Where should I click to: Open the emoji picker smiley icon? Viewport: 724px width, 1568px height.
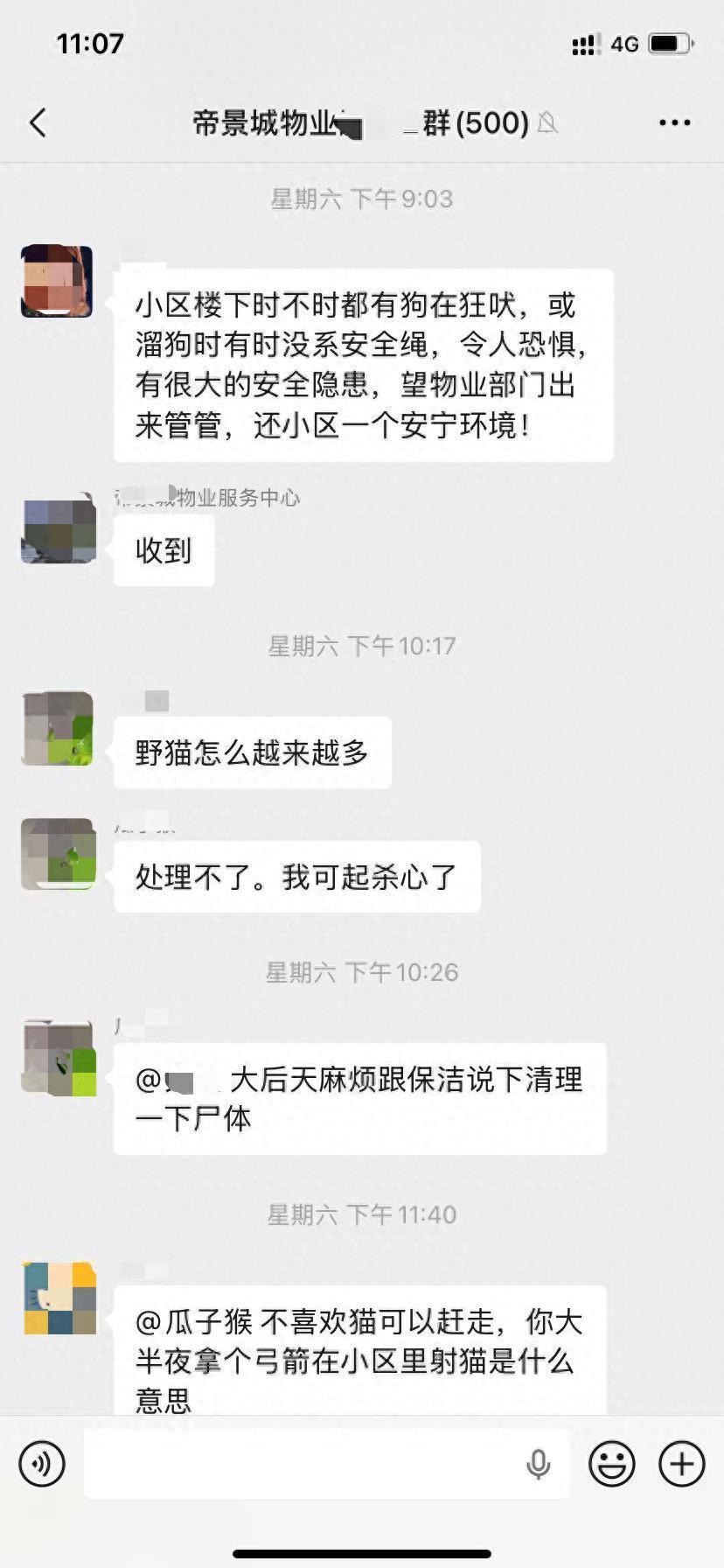coord(613,1465)
